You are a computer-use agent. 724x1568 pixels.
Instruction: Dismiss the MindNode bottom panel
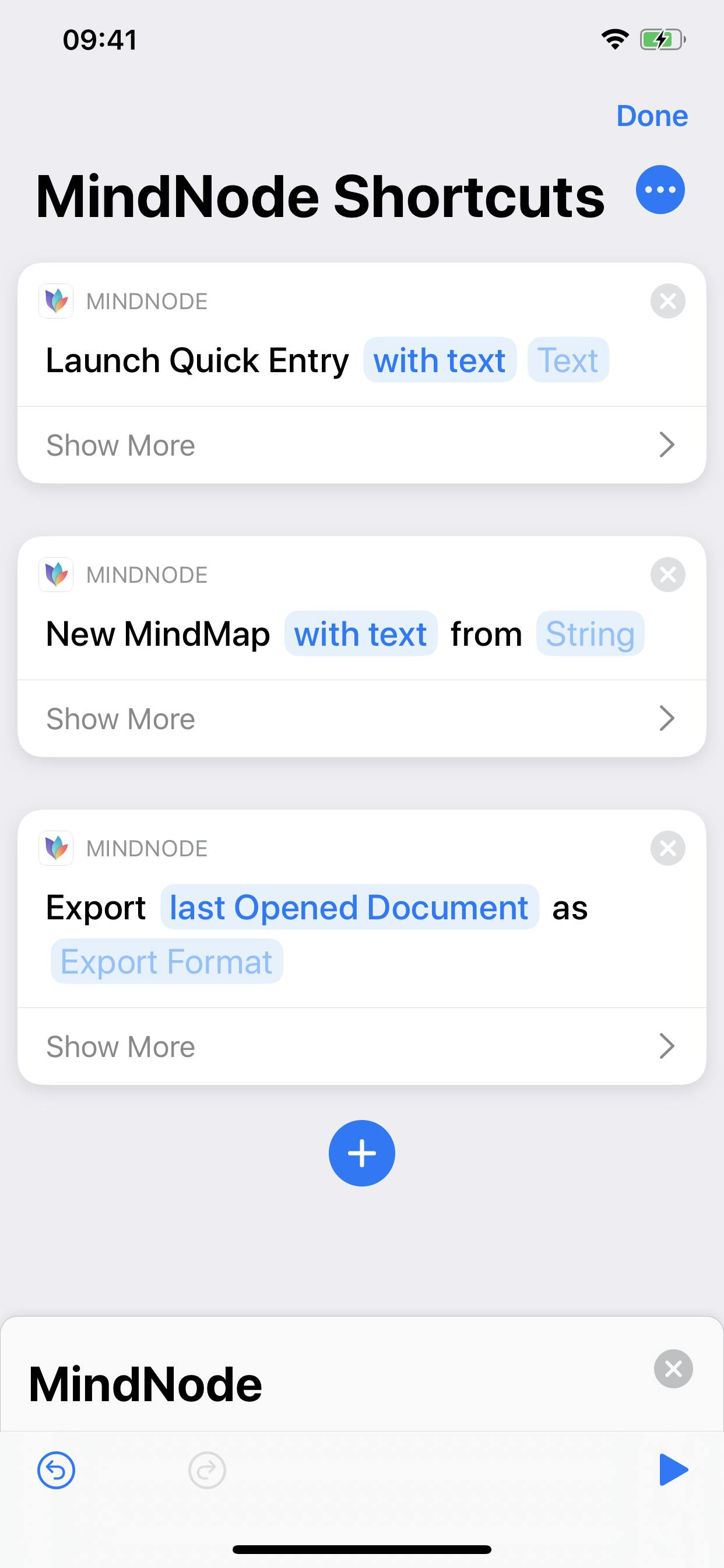pos(673,1369)
